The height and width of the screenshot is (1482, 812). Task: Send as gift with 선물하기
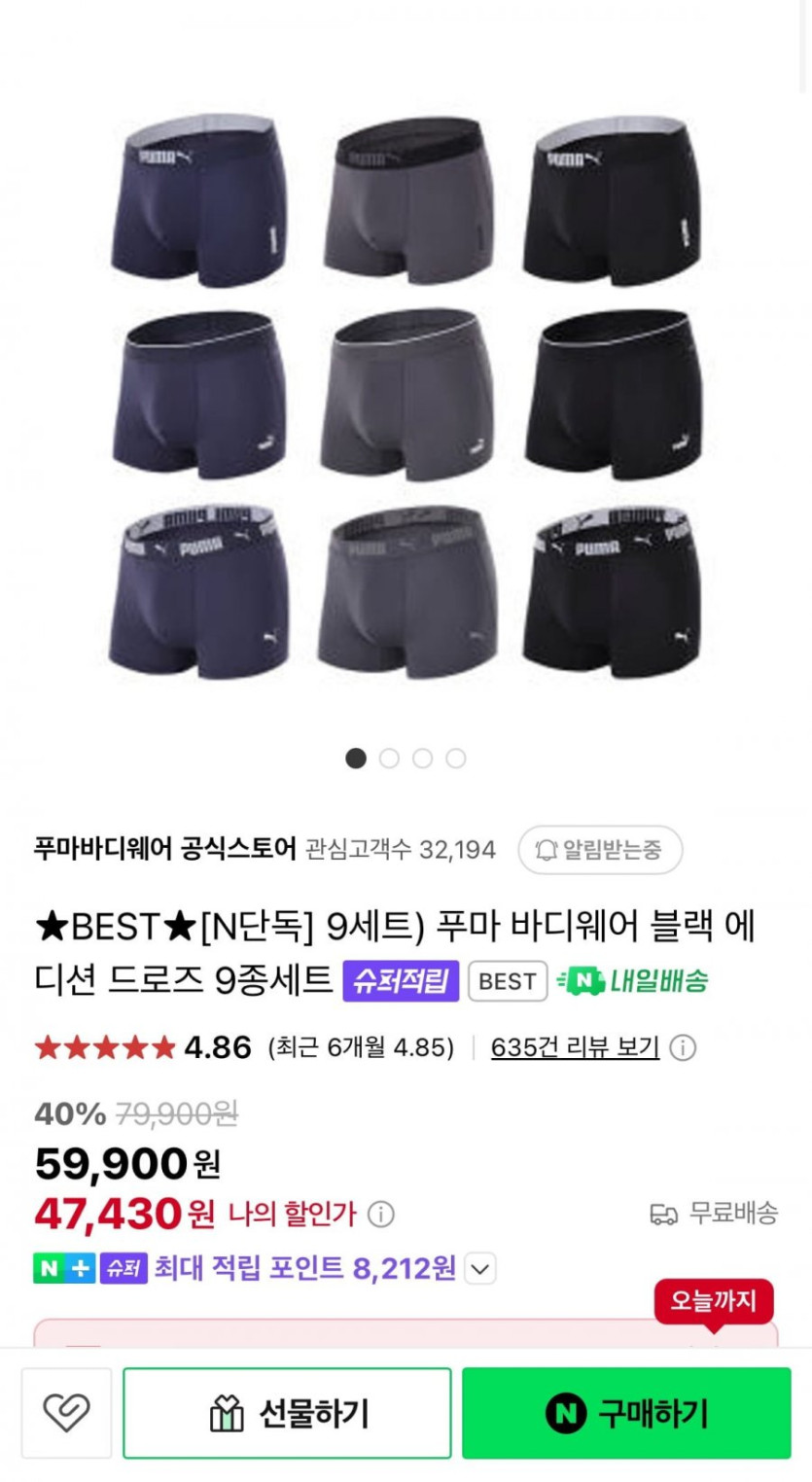point(287,1413)
